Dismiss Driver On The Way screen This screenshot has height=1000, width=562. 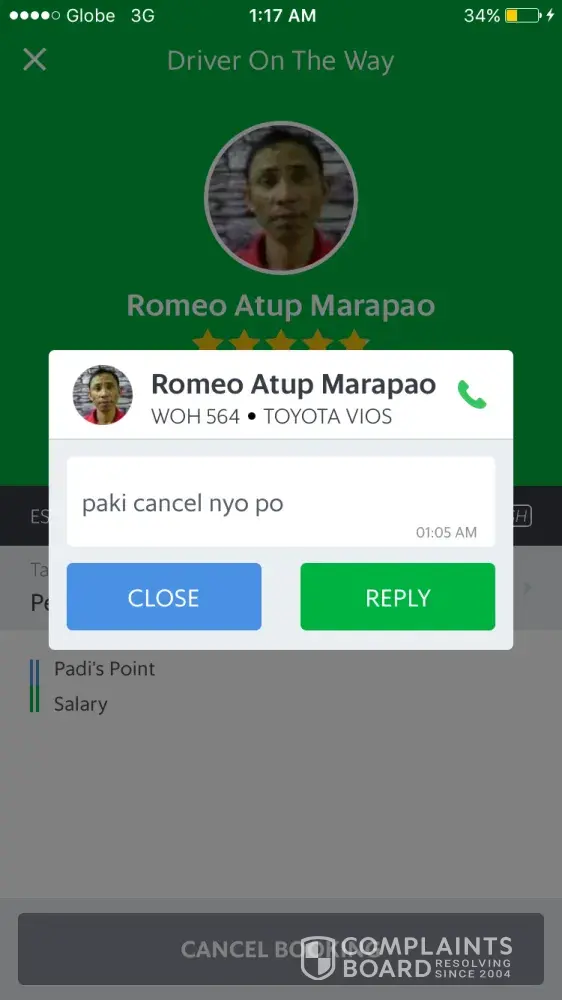click(34, 60)
